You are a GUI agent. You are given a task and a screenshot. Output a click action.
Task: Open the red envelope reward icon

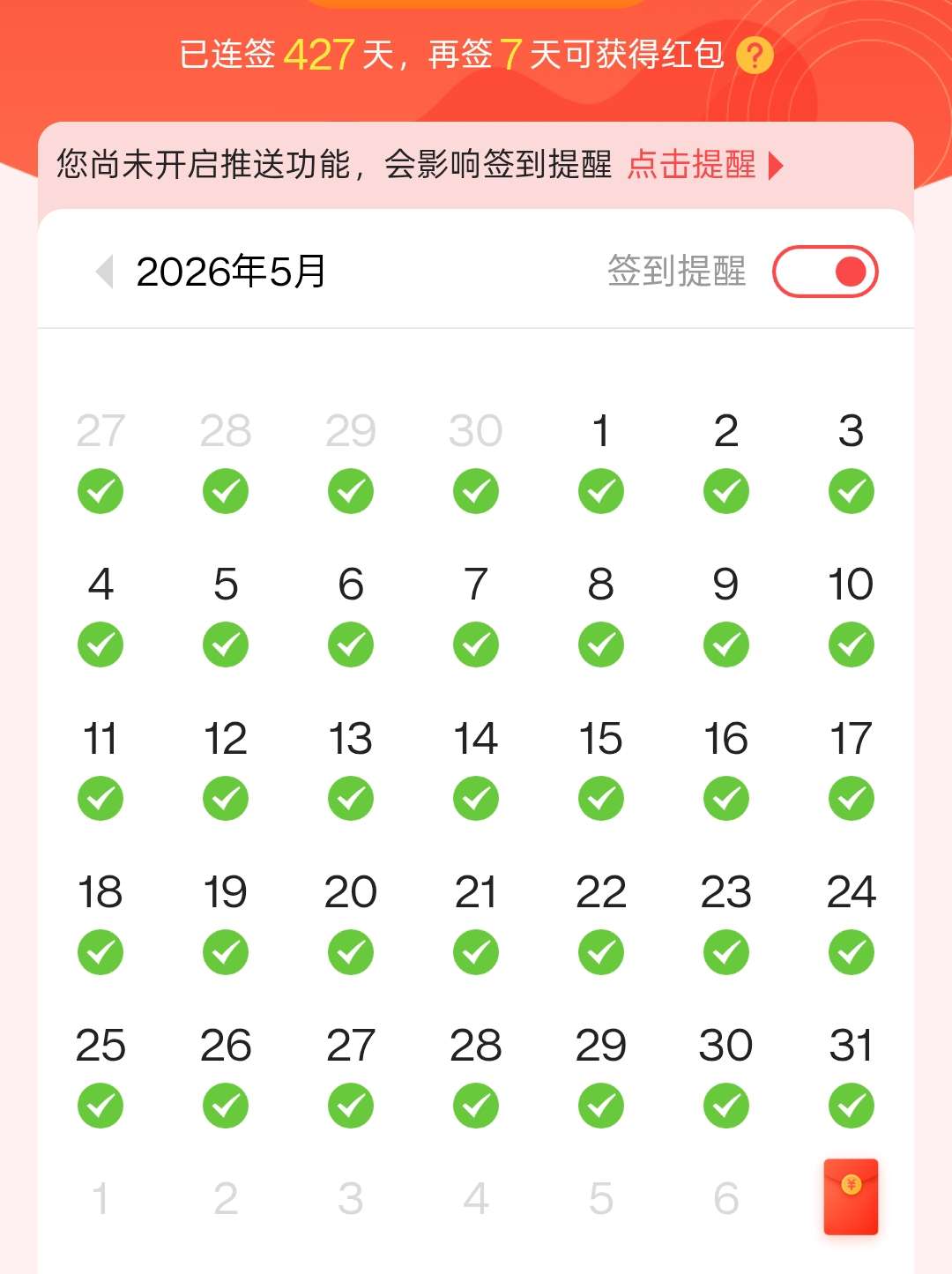pyautogui.click(x=851, y=1196)
